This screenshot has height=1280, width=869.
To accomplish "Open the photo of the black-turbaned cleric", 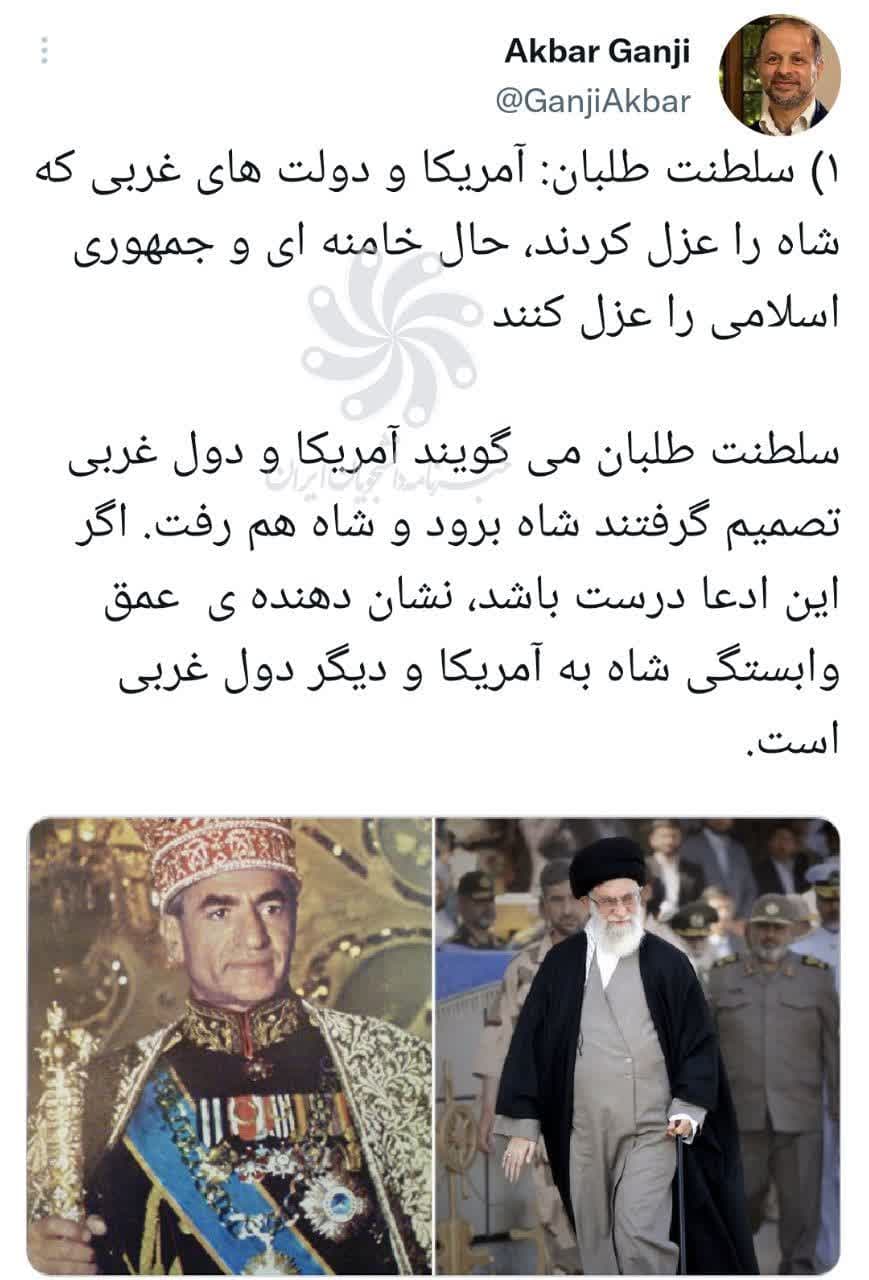I will (x=638, y=1045).
